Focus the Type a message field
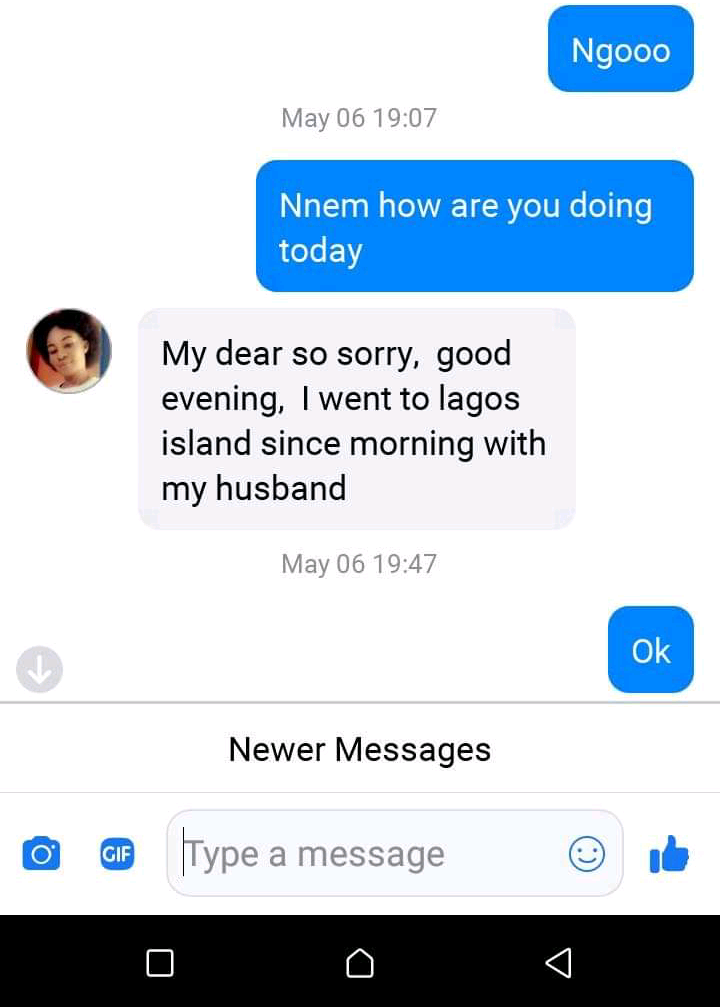 click(370, 854)
